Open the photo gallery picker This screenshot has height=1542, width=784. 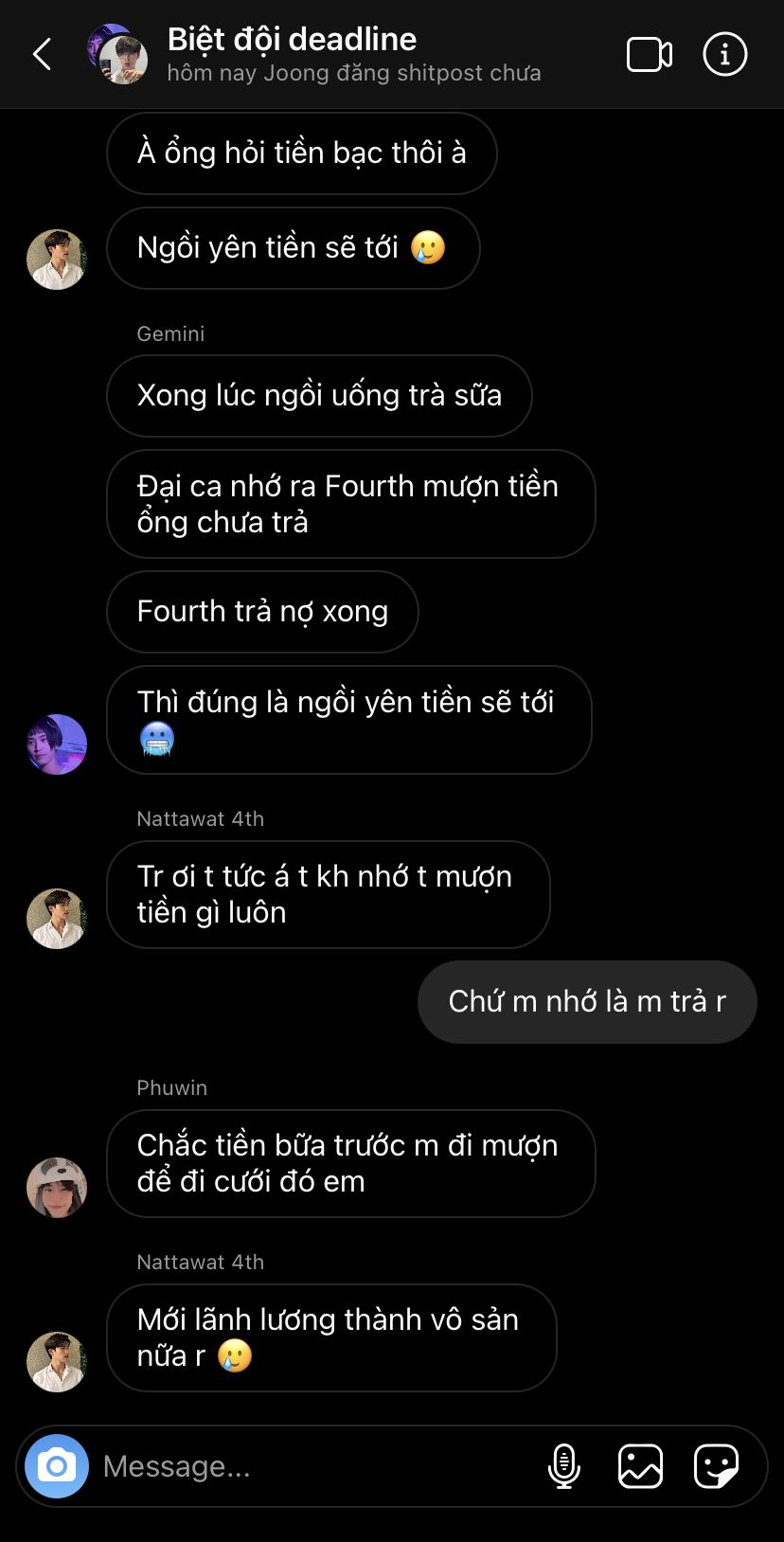click(x=640, y=1466)
